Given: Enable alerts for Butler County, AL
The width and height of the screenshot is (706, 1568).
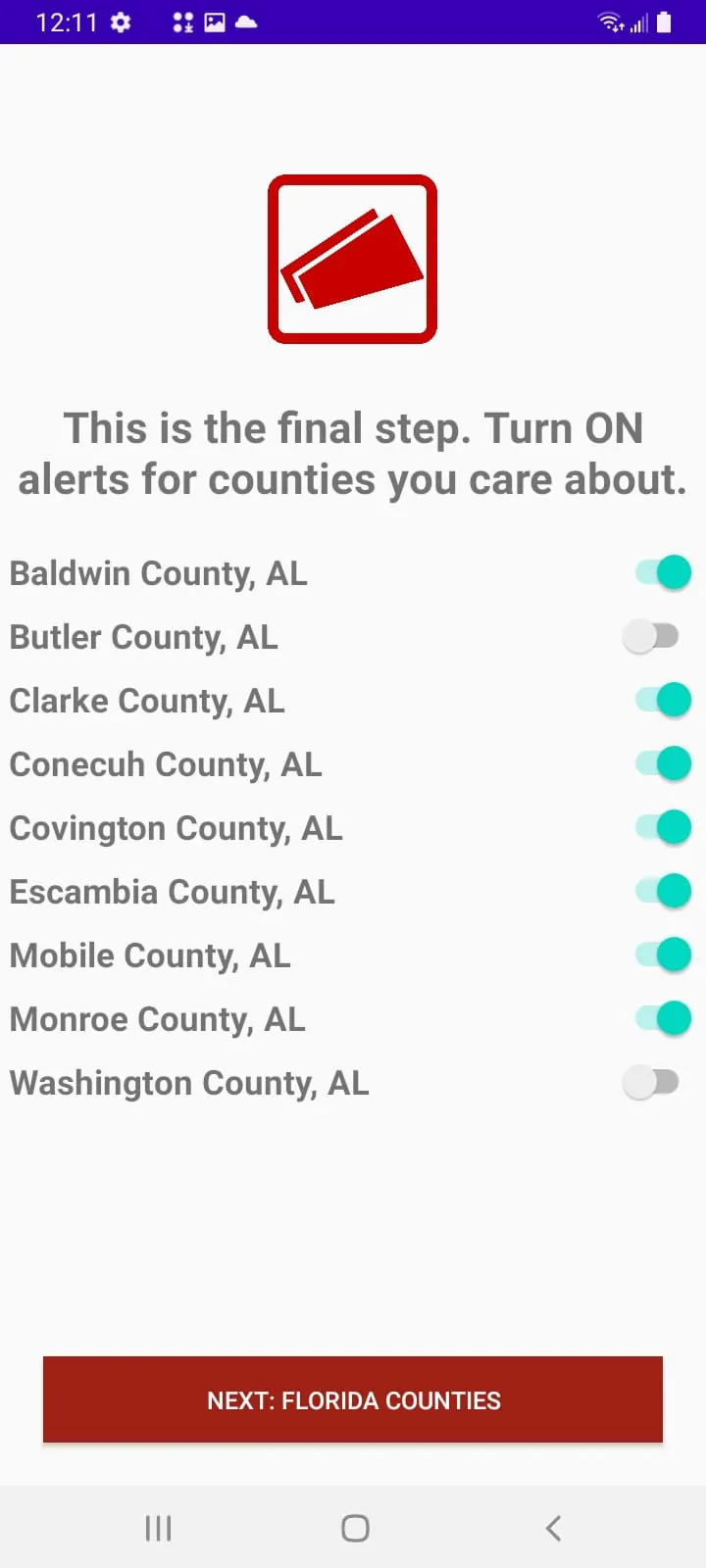Looking at the screenshot, I should [x=651, y=636].
